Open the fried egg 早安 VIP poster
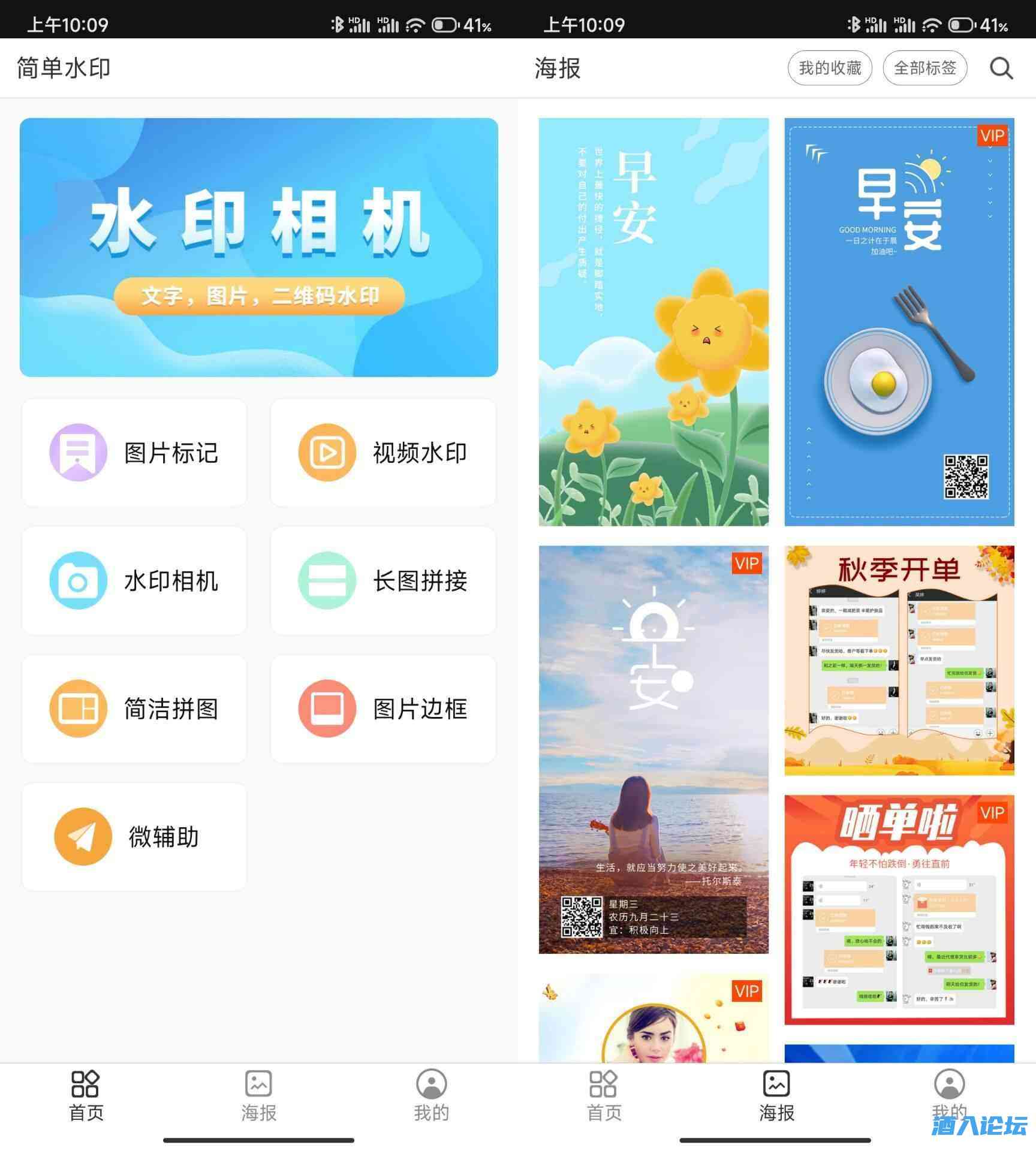The height and width of the screenshot is (1151, 1036). 899,322
